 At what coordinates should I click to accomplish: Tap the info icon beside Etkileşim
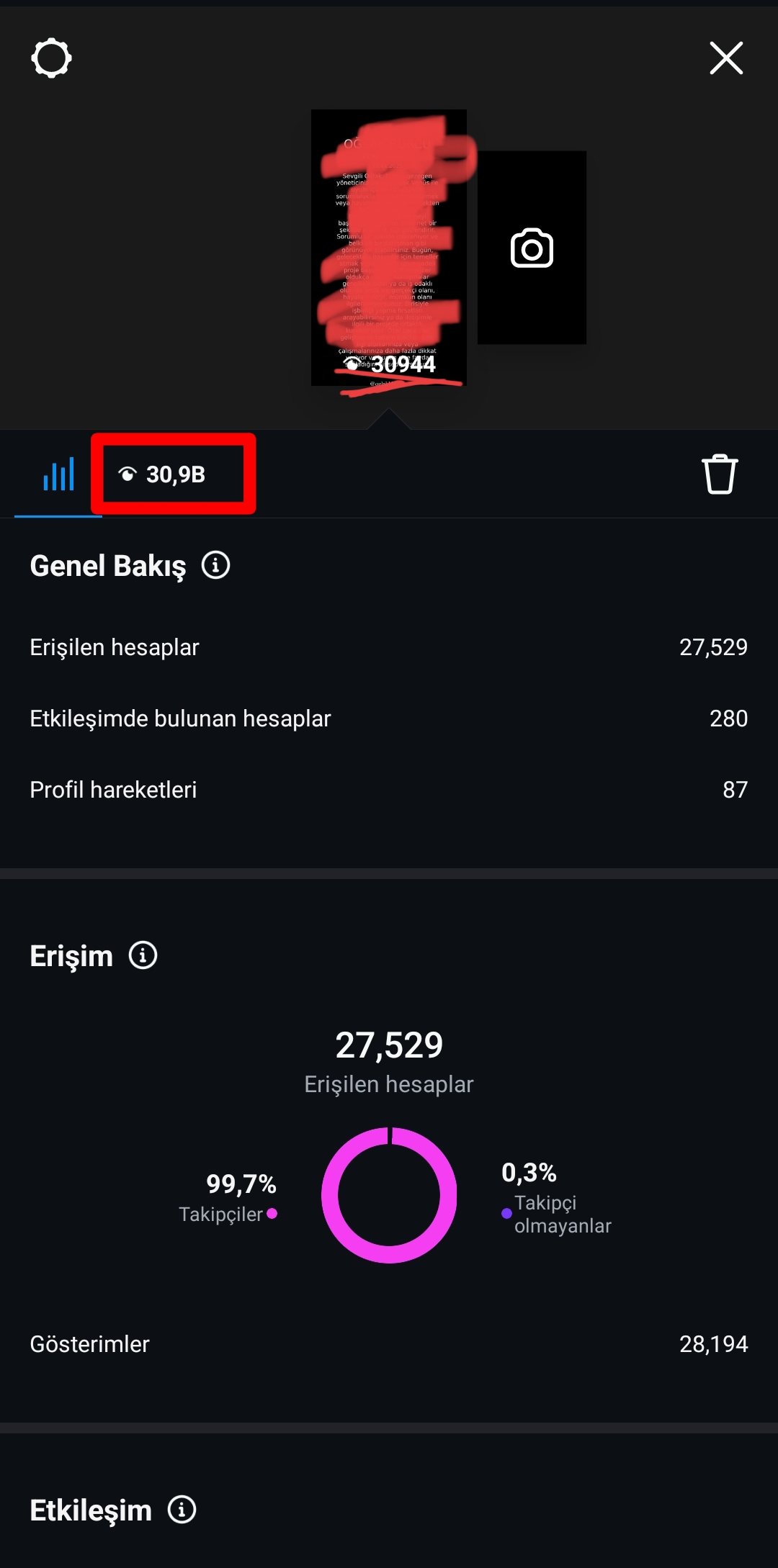(x=182, y=1510)
